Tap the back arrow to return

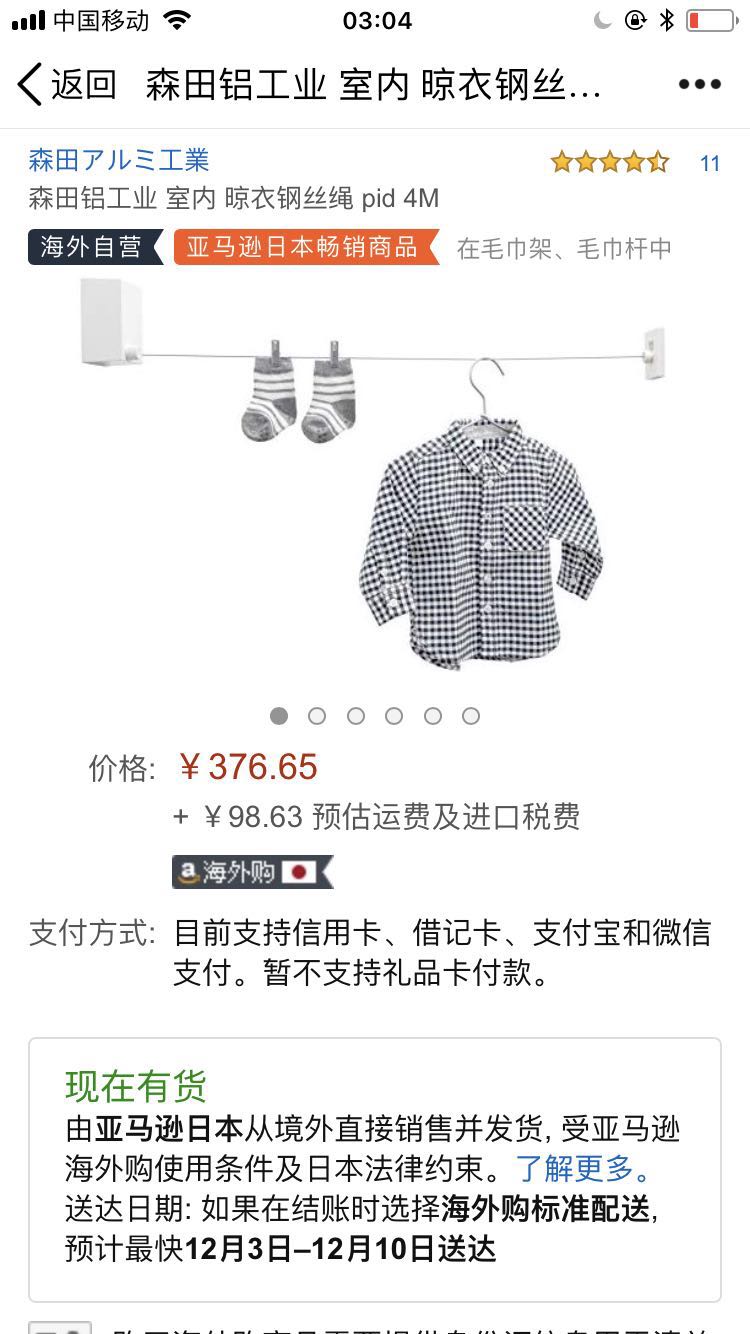pyautogui.click(x=28, y=86)
